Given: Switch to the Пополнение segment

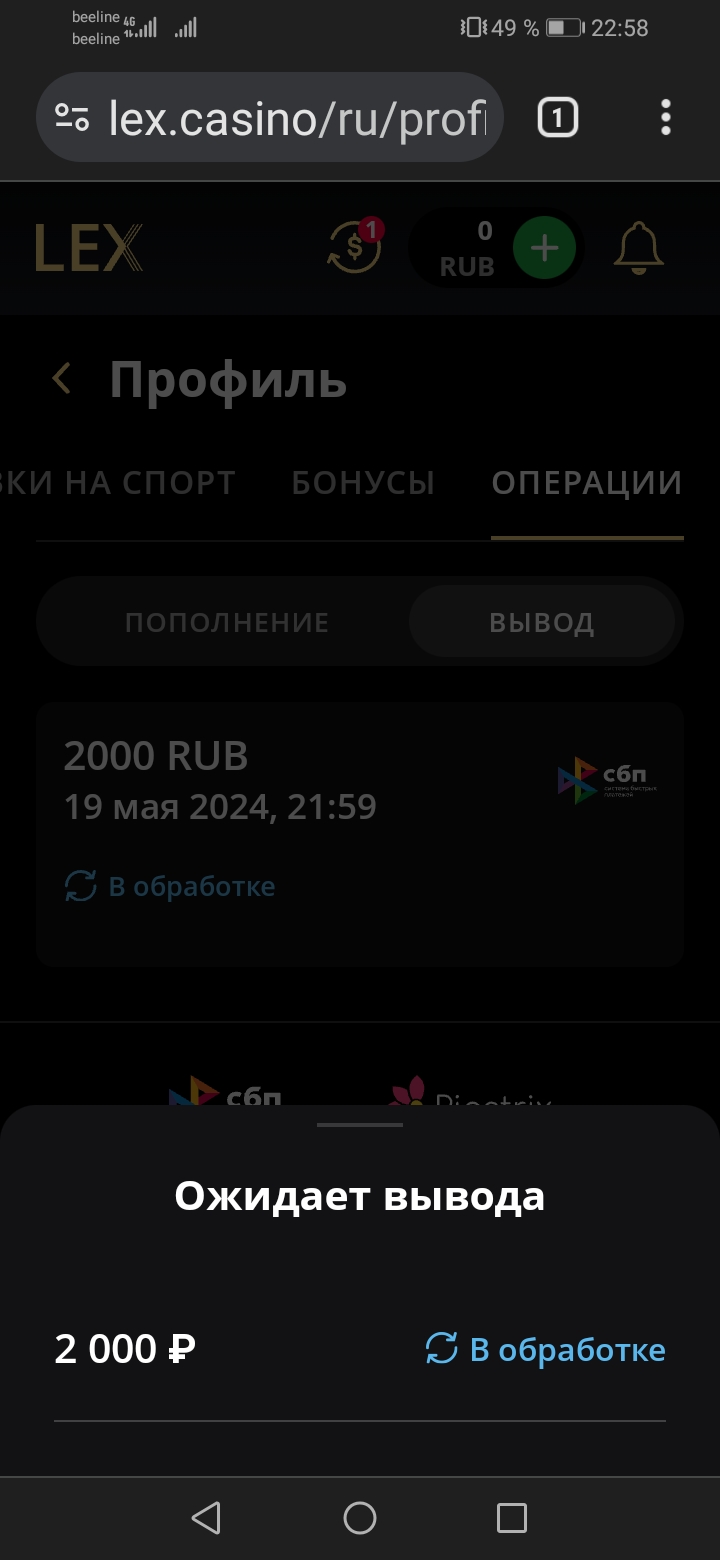Looking at the screenshot, I should coord(226,622).
